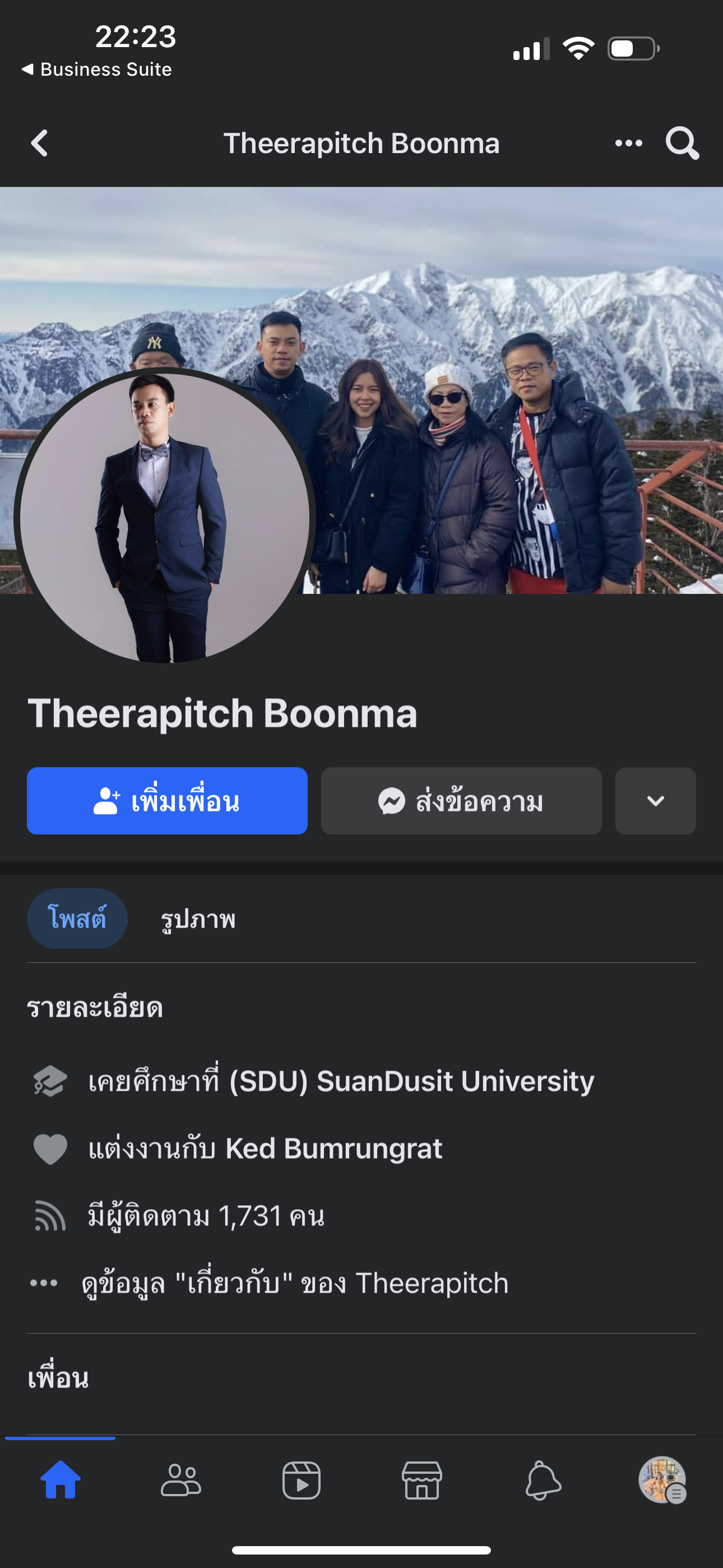Select the โพสต์ posts tab
The image size is (723, 1568).
pyautogui.click(x=77, y=919)
